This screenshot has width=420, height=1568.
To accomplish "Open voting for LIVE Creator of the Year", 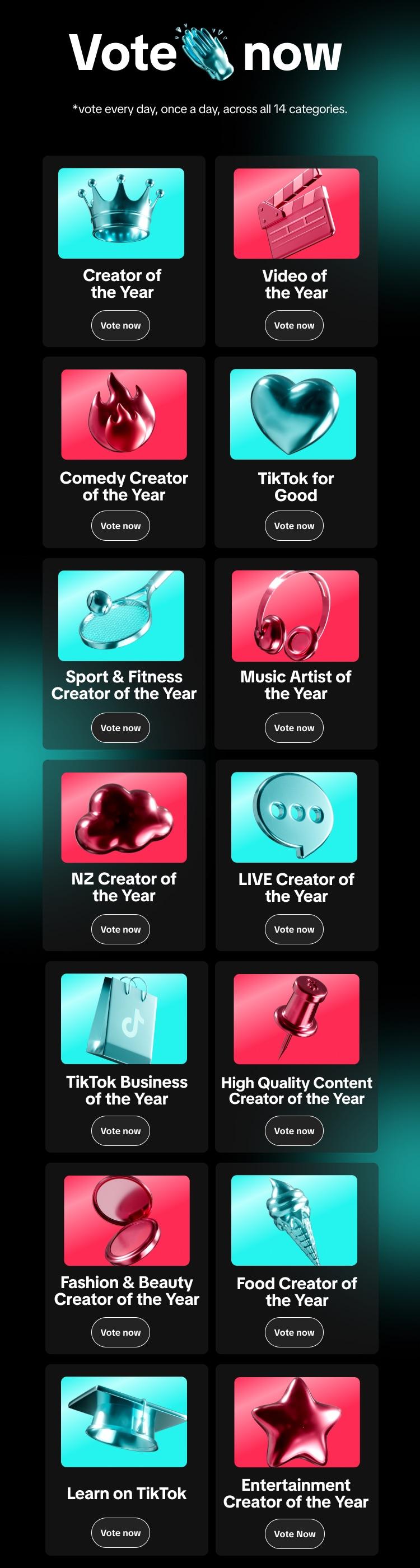I will 294,929.
